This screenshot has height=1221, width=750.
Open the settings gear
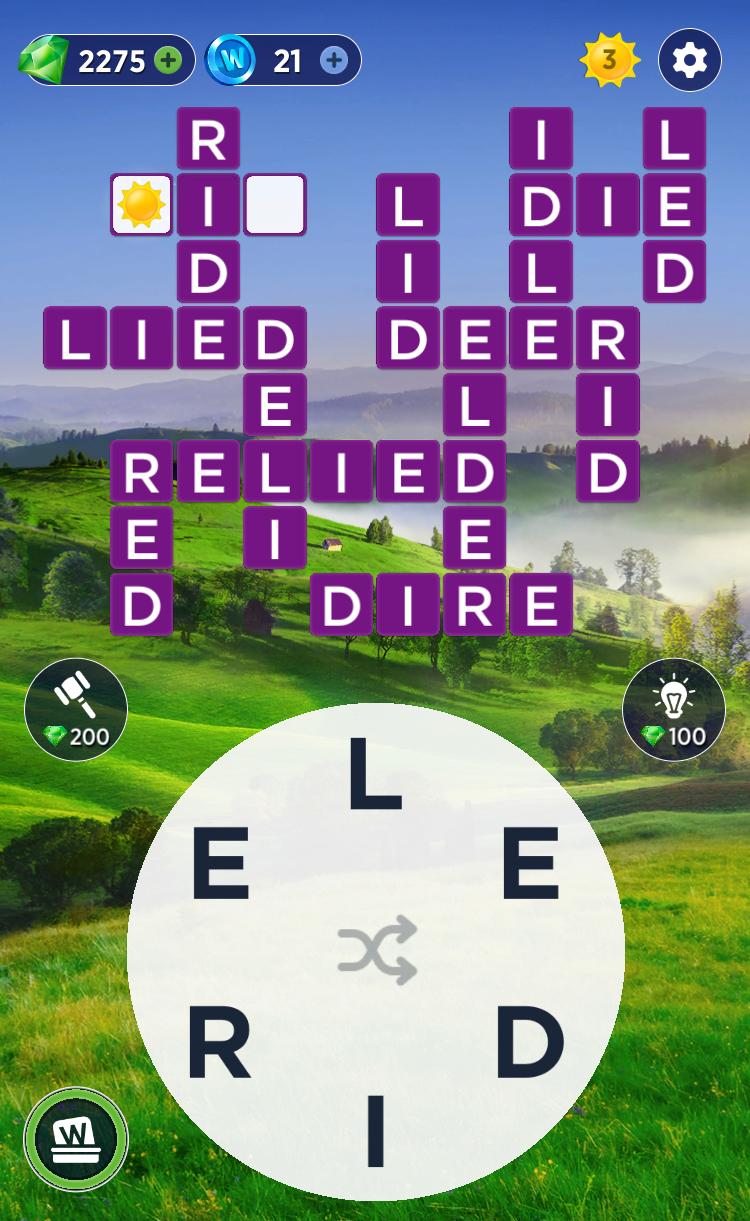pos(689,61)
